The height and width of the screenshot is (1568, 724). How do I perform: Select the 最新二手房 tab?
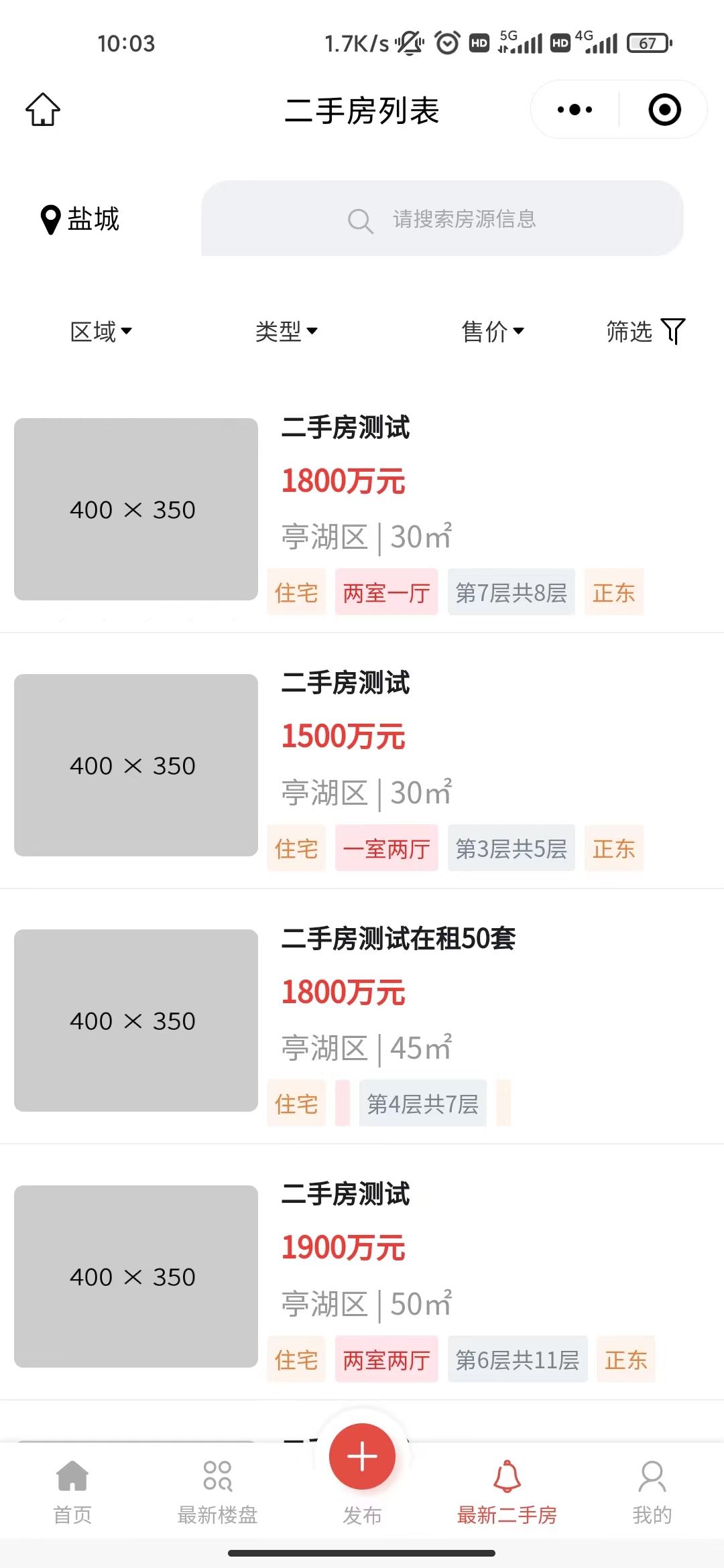point(507,1491)
